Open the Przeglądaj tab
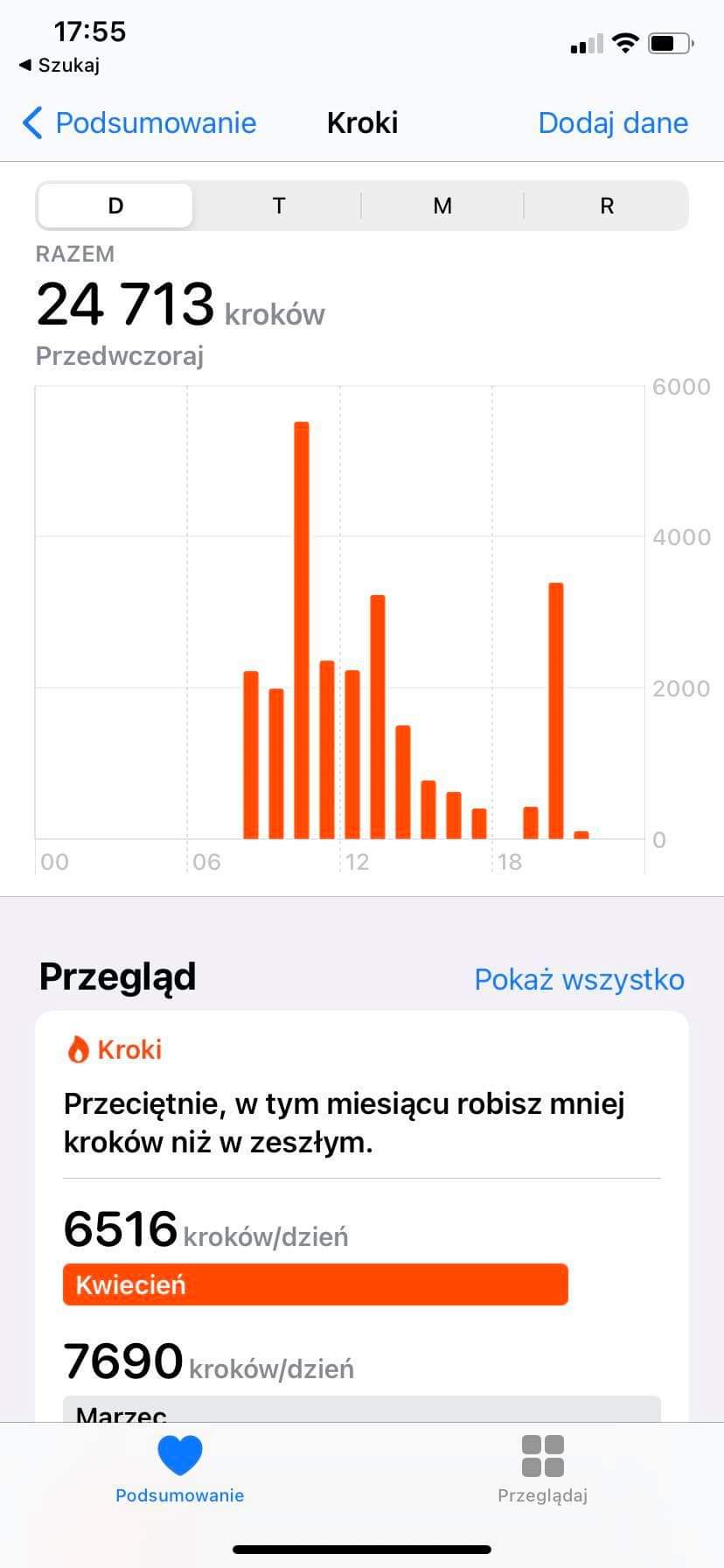The image size is (724, 1568). pyautogui.click(x=542, y=1470)
